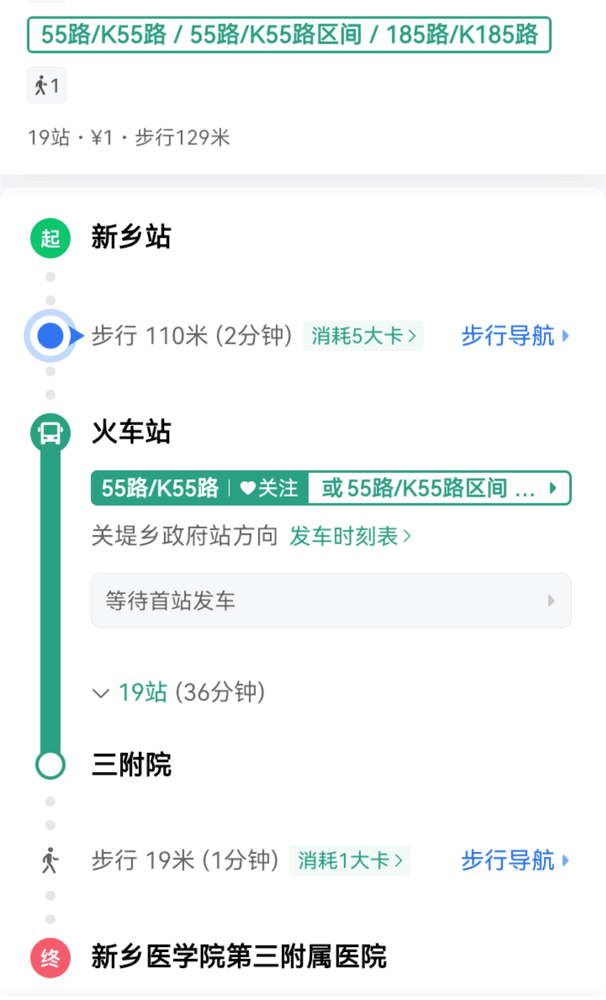This screenshot has height=1000, width=606.
Task: Tap 消耗5大卡 calorie chip
Action: pyautogui.click(x=364, y=336)
